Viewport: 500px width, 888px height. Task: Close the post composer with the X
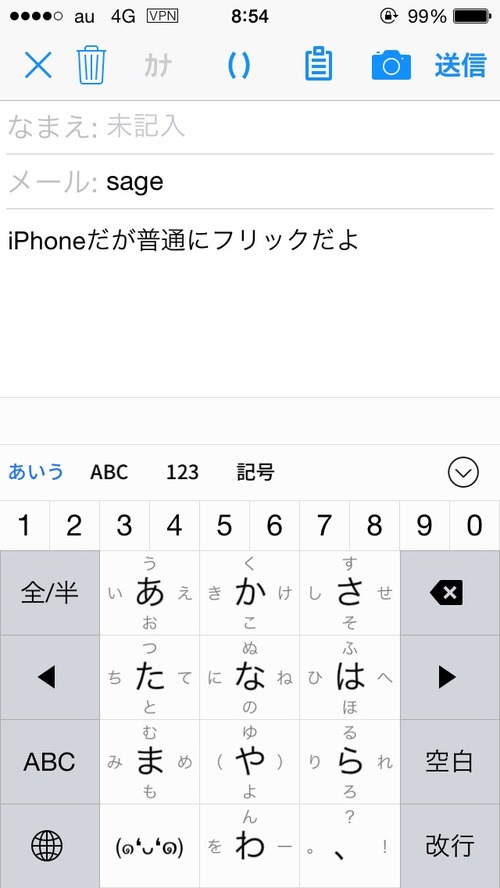tap(38, 65)
